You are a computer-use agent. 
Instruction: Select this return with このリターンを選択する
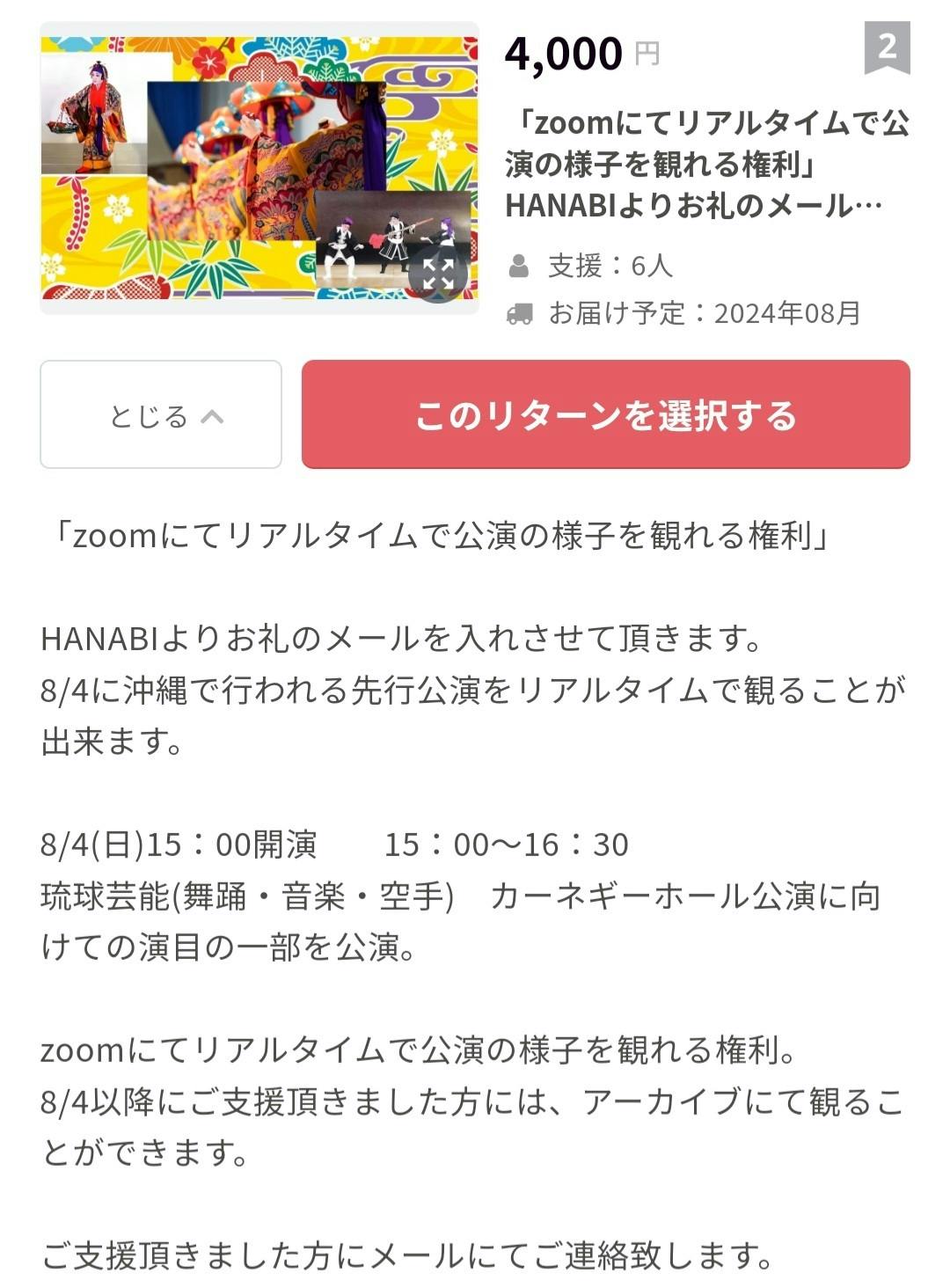tap(605, 414)
